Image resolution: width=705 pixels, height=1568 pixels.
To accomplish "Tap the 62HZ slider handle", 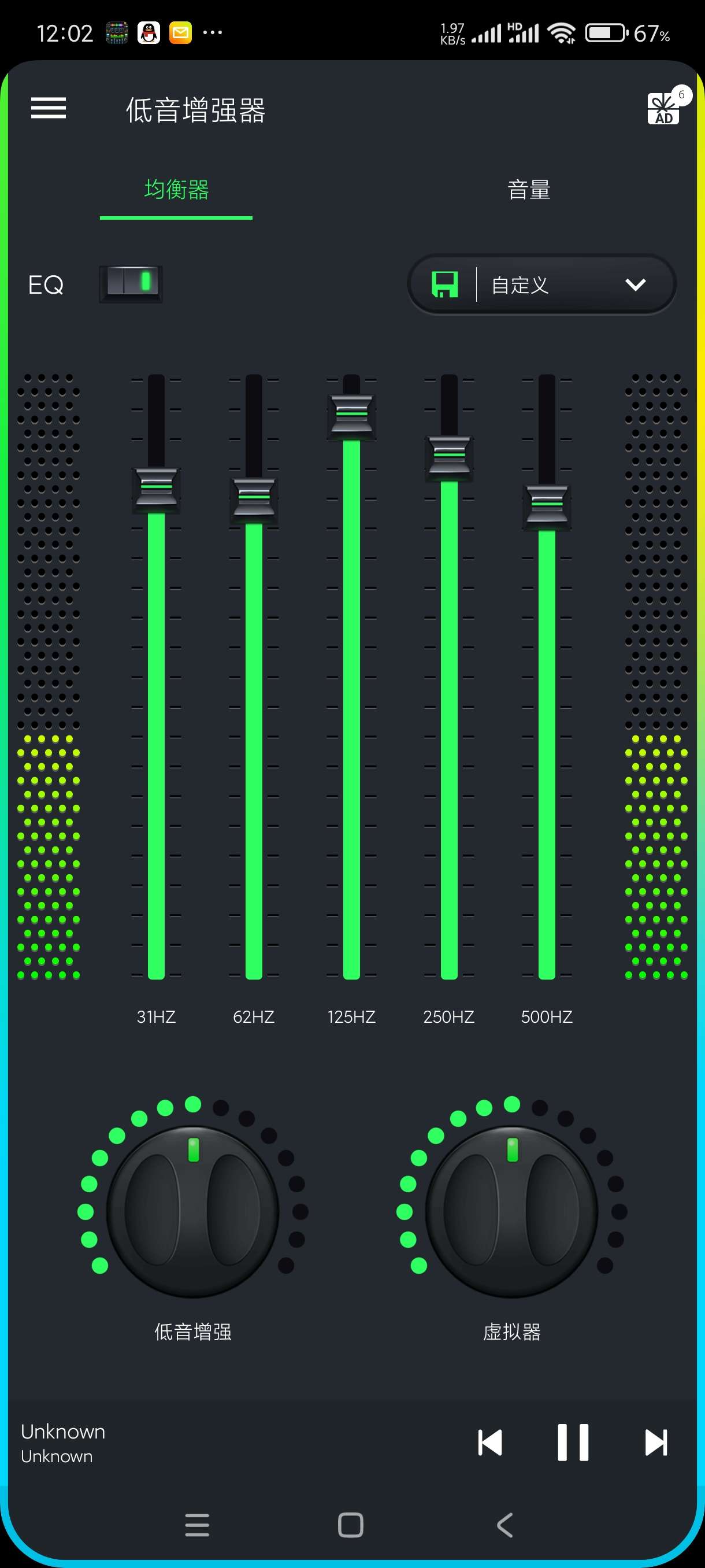I will coord(254,500).
